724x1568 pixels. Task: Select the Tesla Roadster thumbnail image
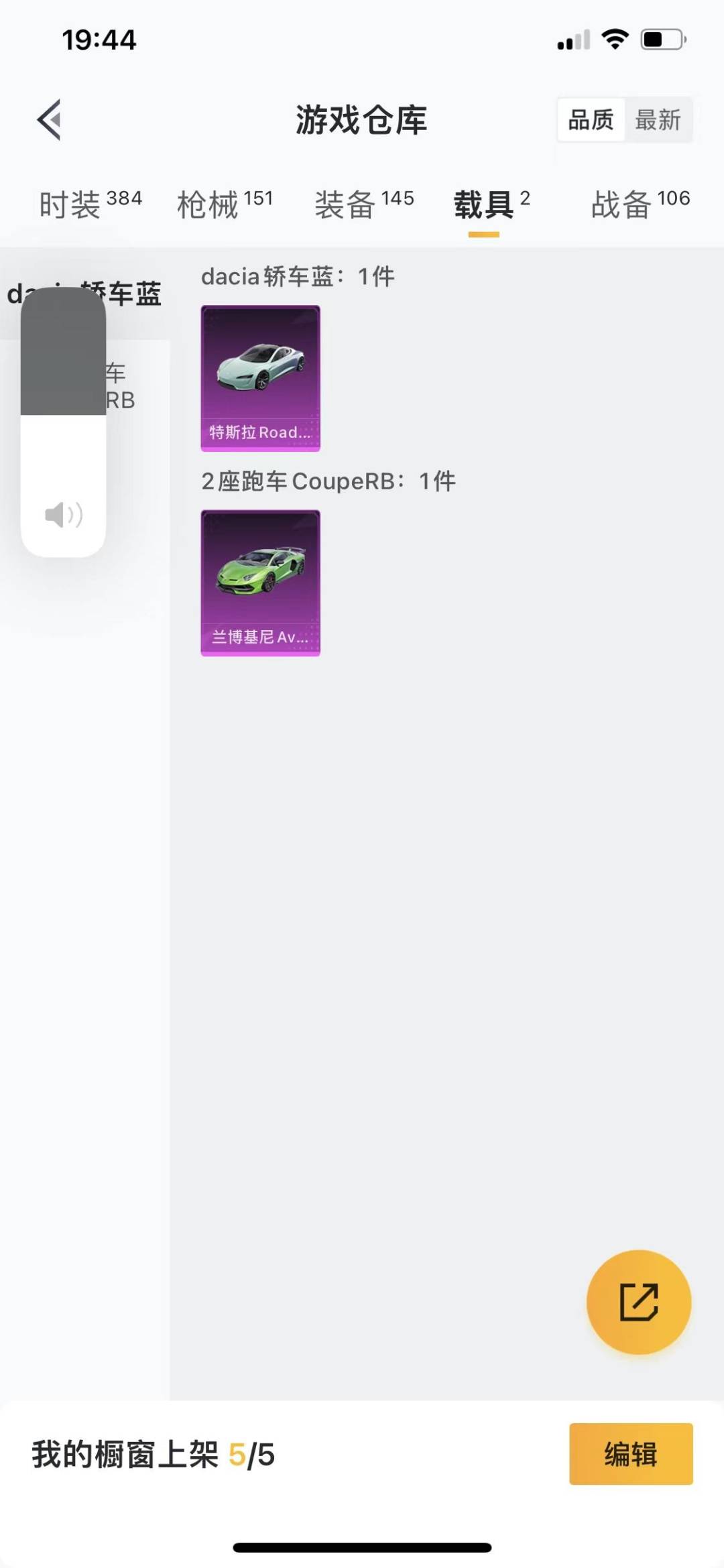click(x=261, y=365)
